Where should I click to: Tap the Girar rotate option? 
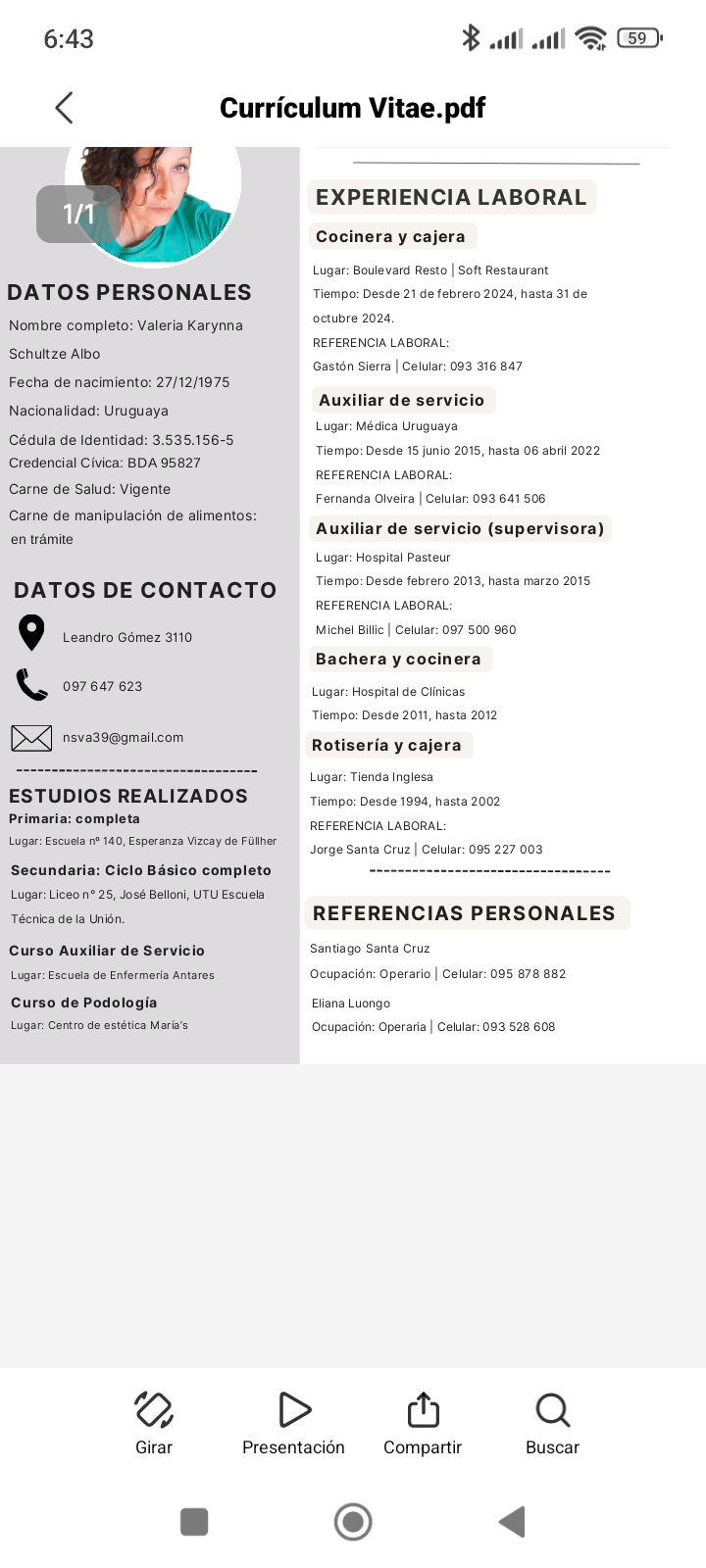click(x=154, y=1424)
